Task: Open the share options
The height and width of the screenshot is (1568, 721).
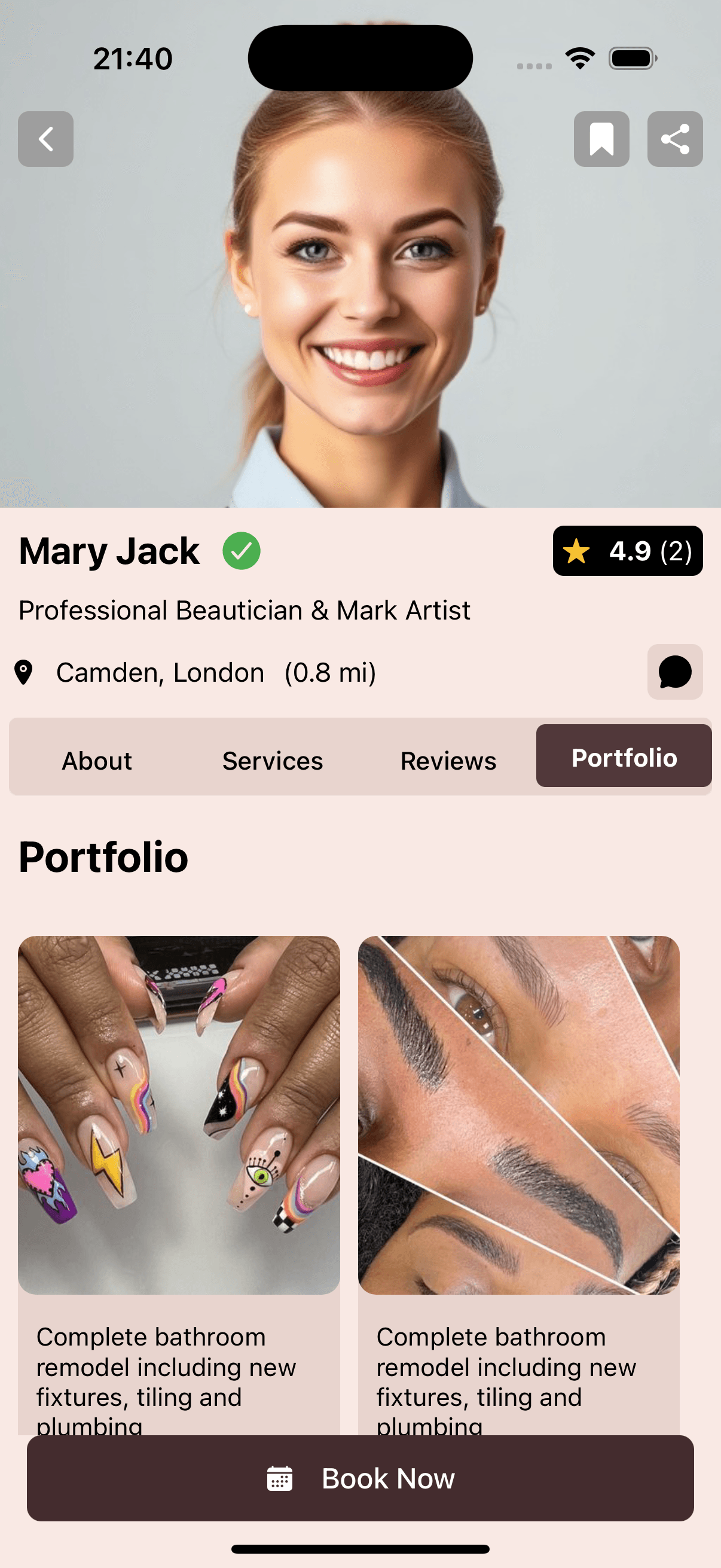Action: pyautogui.click(x=675, y=140)
